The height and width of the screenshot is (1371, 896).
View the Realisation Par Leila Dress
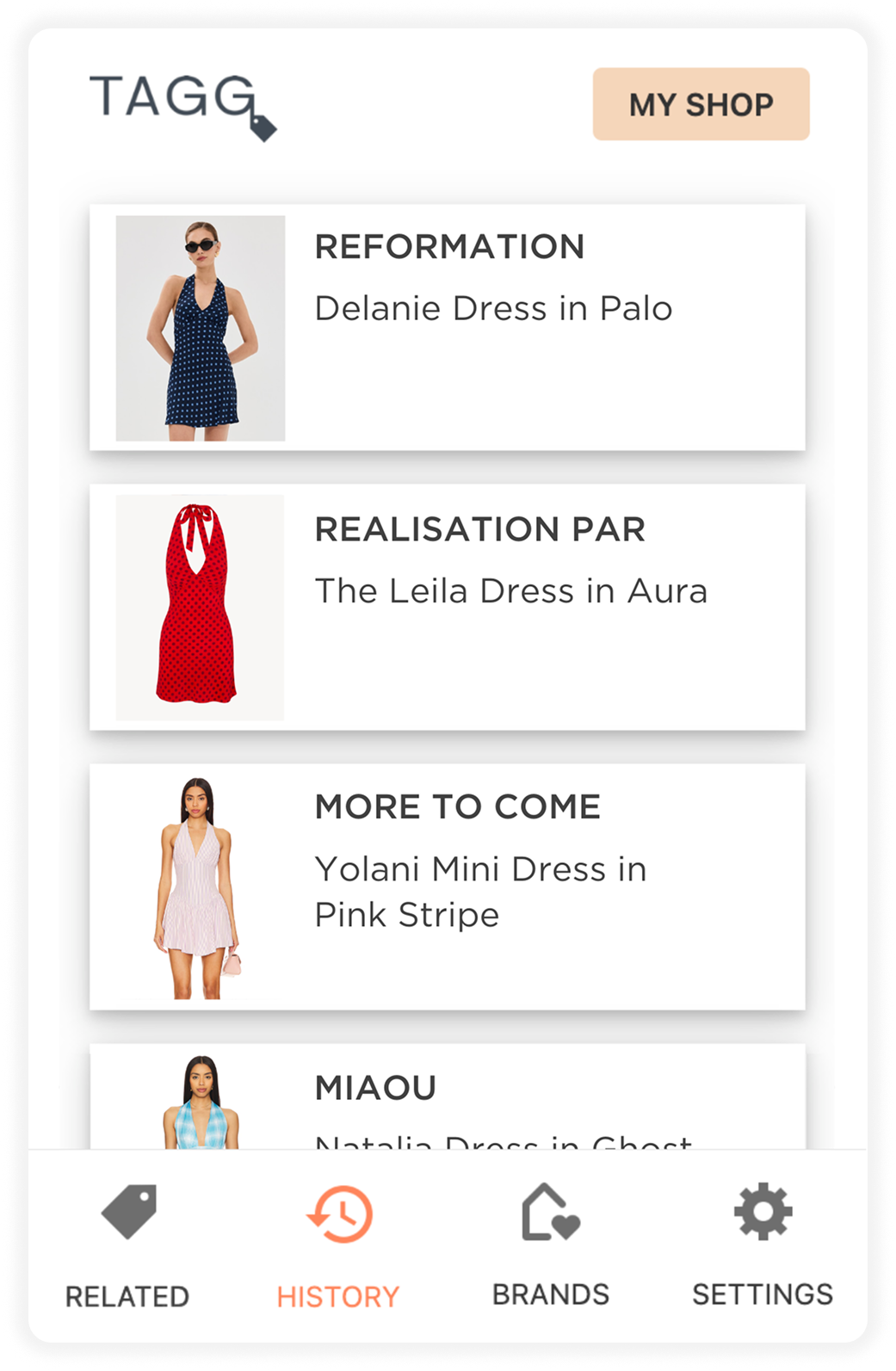click(447, 607)
